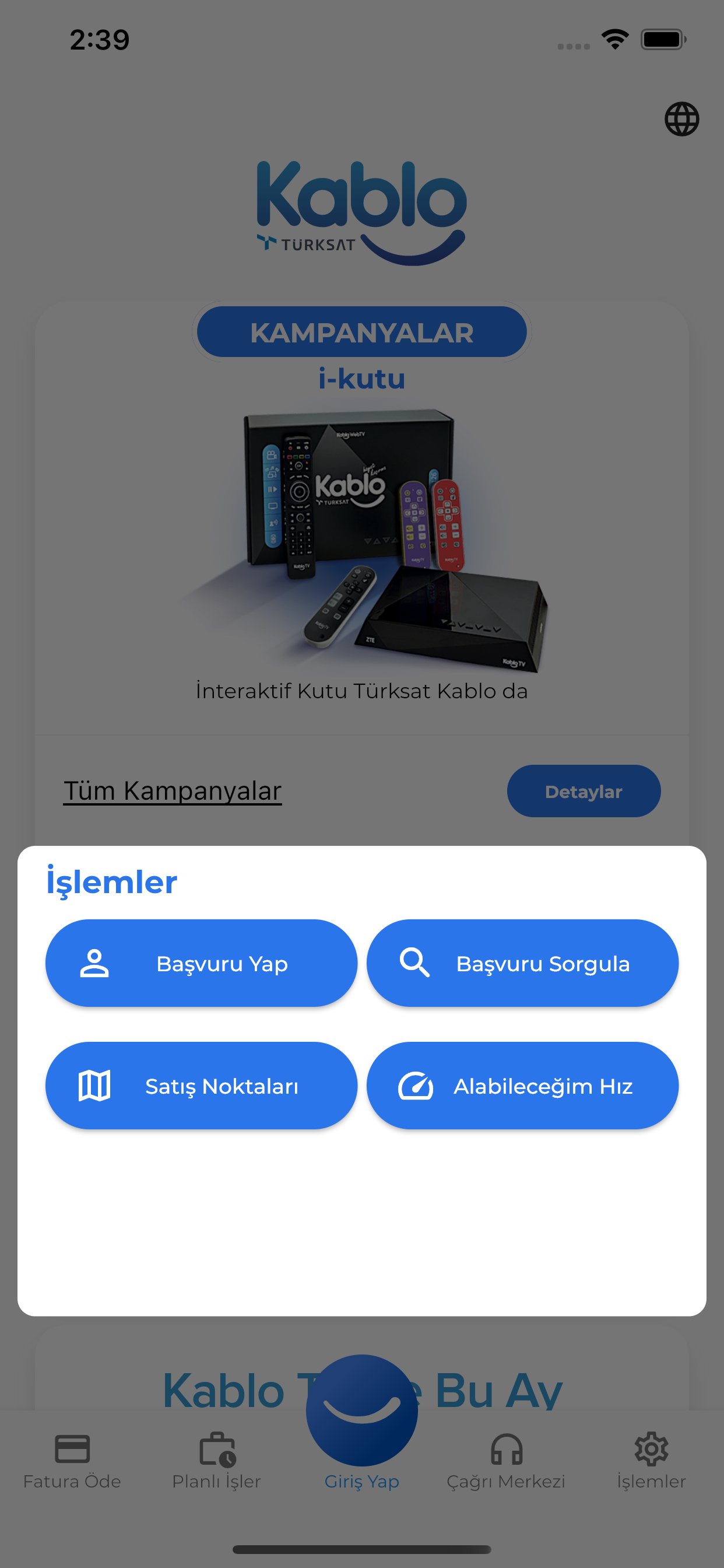Tap the Başvuru Yap button

coord(201,963)
